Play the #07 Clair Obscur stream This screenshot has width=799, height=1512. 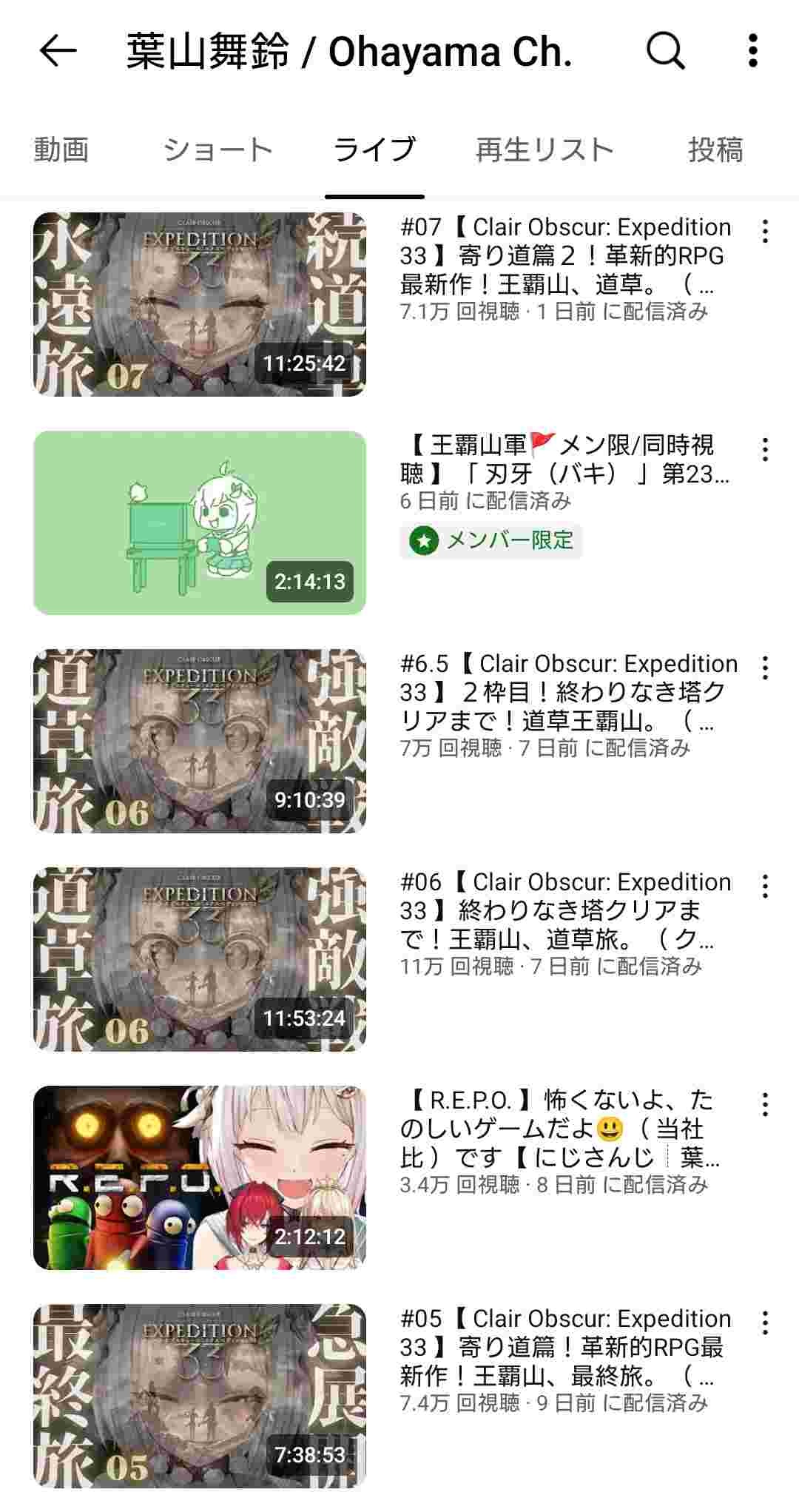(x=200, y=304)
